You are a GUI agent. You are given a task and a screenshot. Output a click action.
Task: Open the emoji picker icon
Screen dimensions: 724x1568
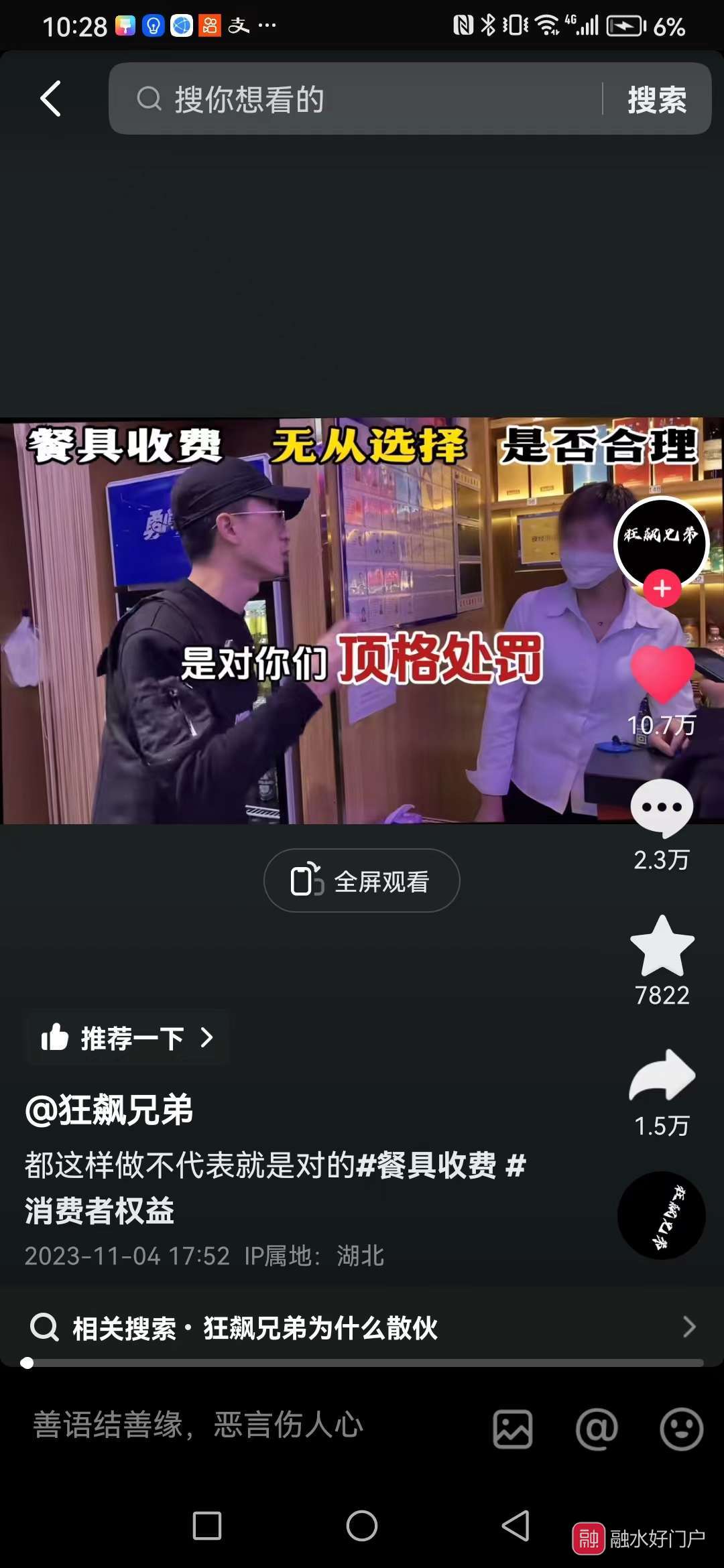681,1429
